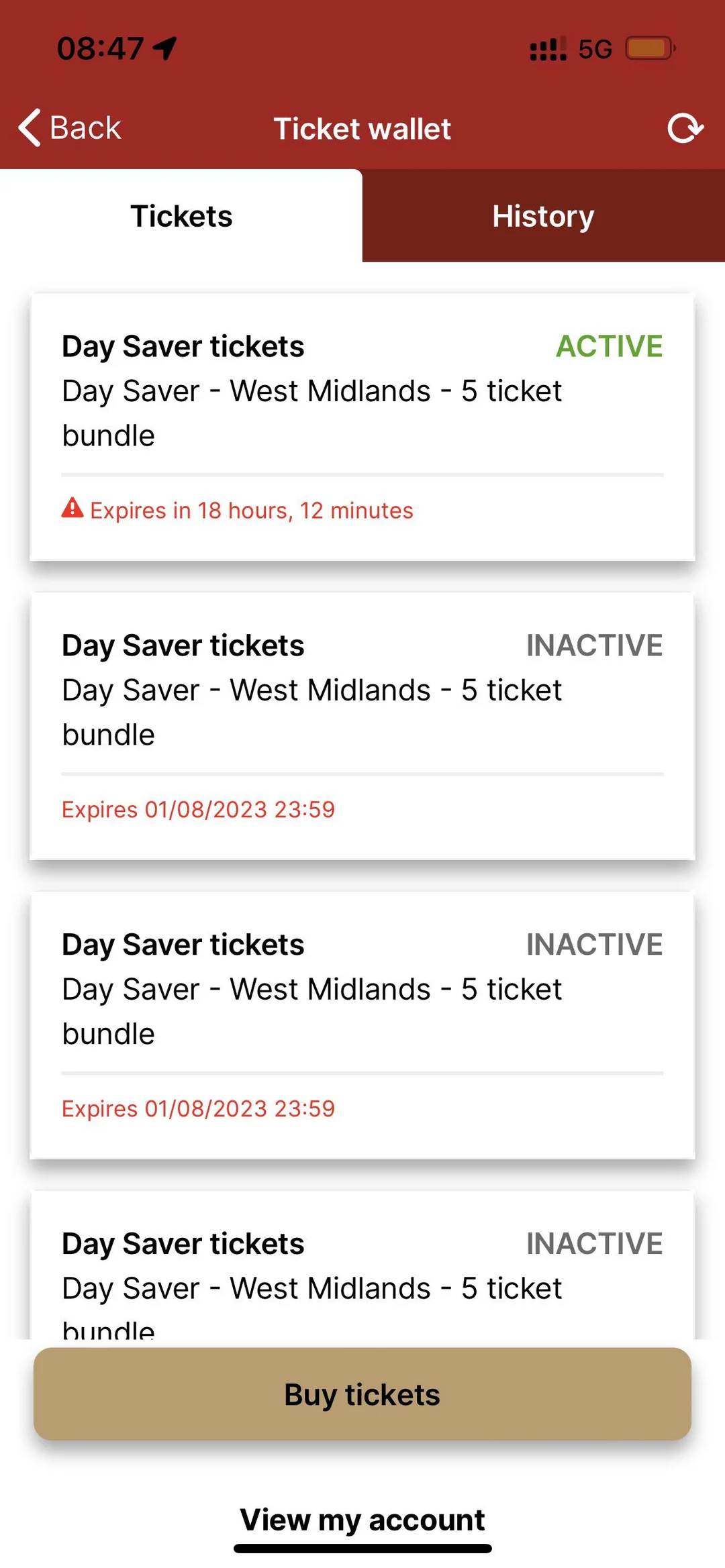Tap the expiry countdown showing 18 hours
The height and width of the screenshot is (1568, 725).
252,510
